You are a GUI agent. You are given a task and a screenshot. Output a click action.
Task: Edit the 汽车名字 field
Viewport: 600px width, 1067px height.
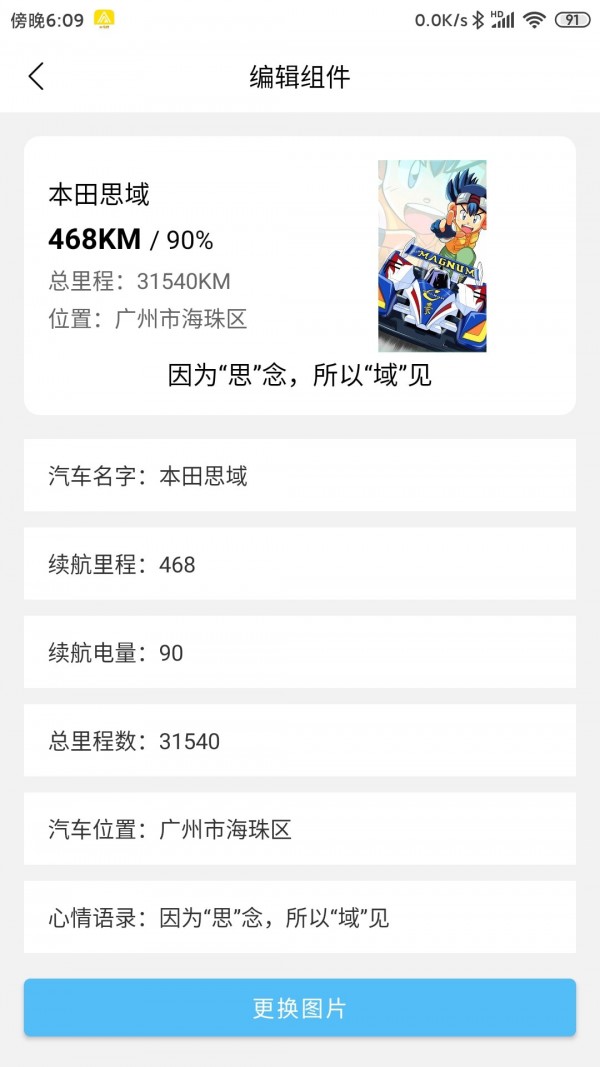coord(300,476)
